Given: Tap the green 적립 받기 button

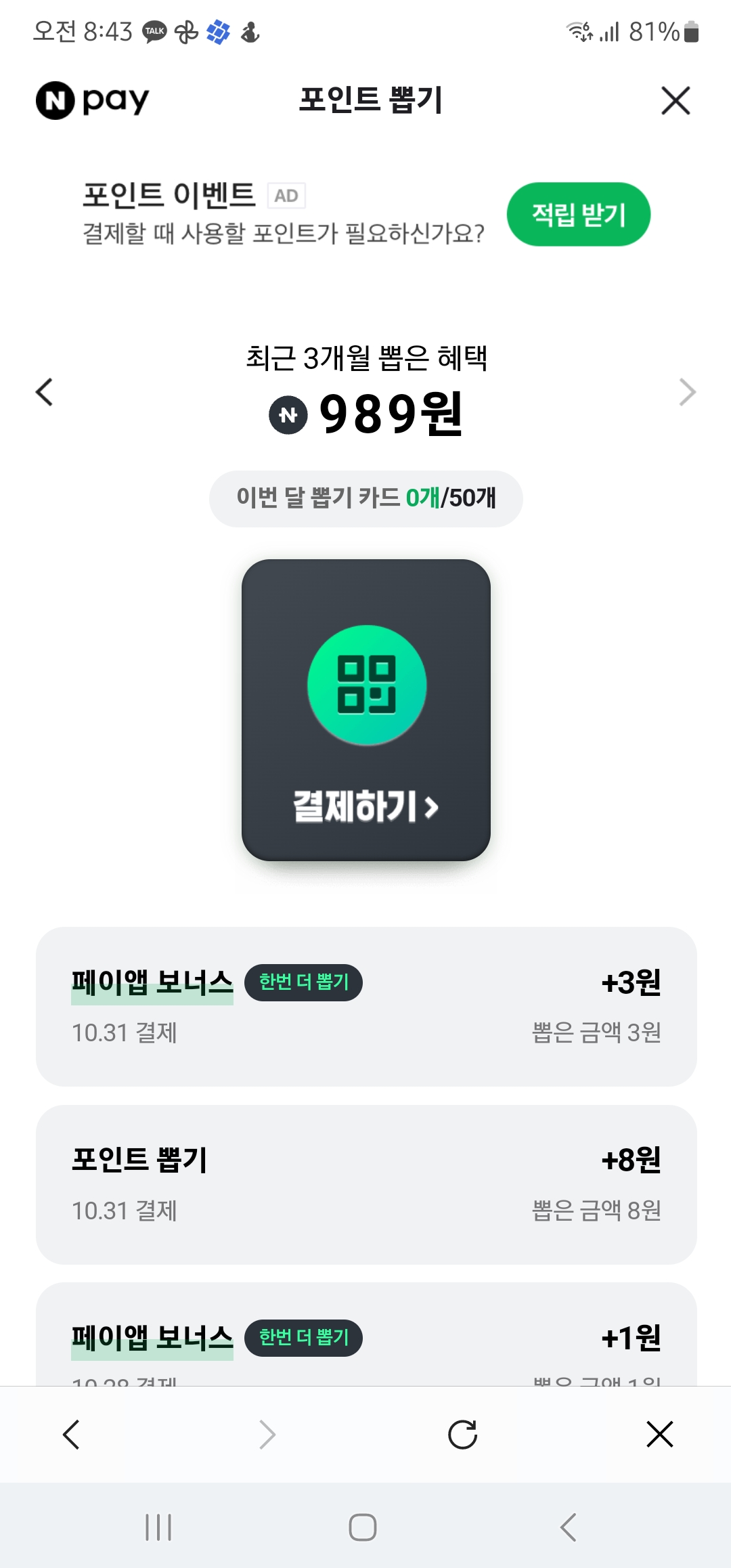Looking at the screenshot, I should pos(578,215).
